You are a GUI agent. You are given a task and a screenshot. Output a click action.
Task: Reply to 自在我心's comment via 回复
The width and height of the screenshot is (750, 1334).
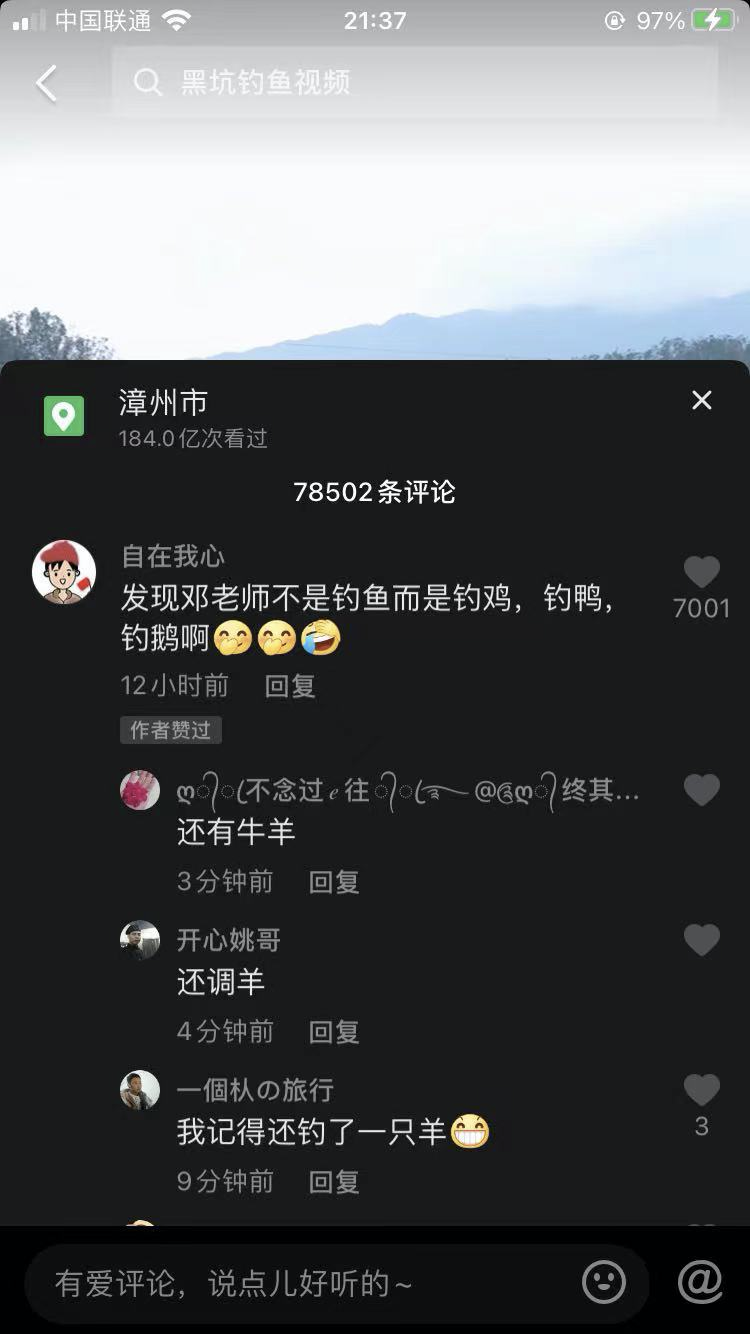(289, 686)
